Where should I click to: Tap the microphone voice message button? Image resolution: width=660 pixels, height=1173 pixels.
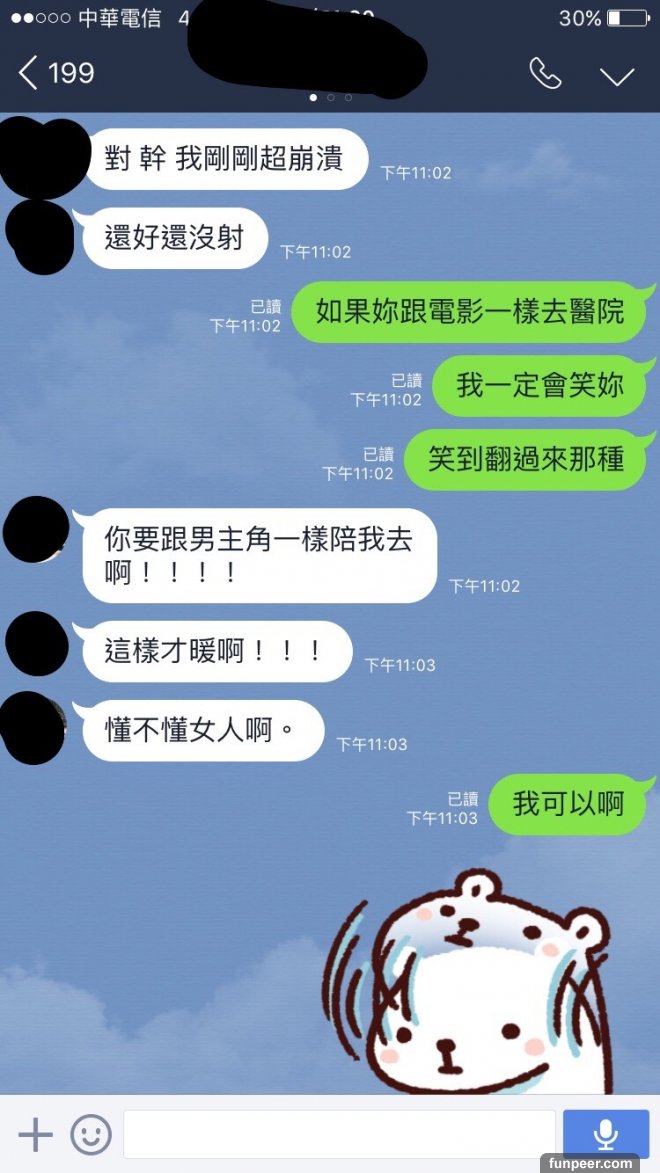pos(605,1134)
